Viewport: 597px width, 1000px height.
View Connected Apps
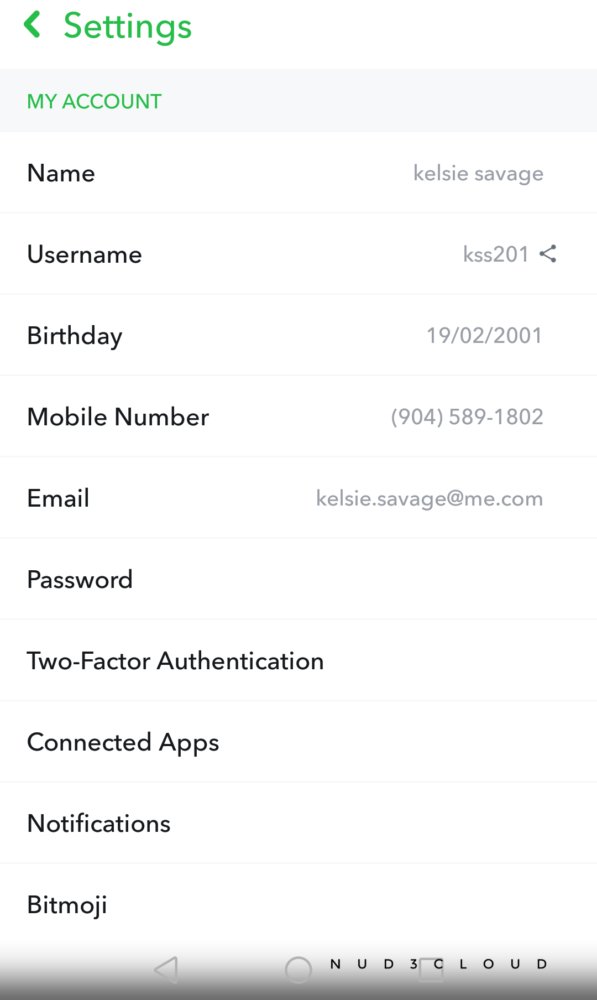298,742
